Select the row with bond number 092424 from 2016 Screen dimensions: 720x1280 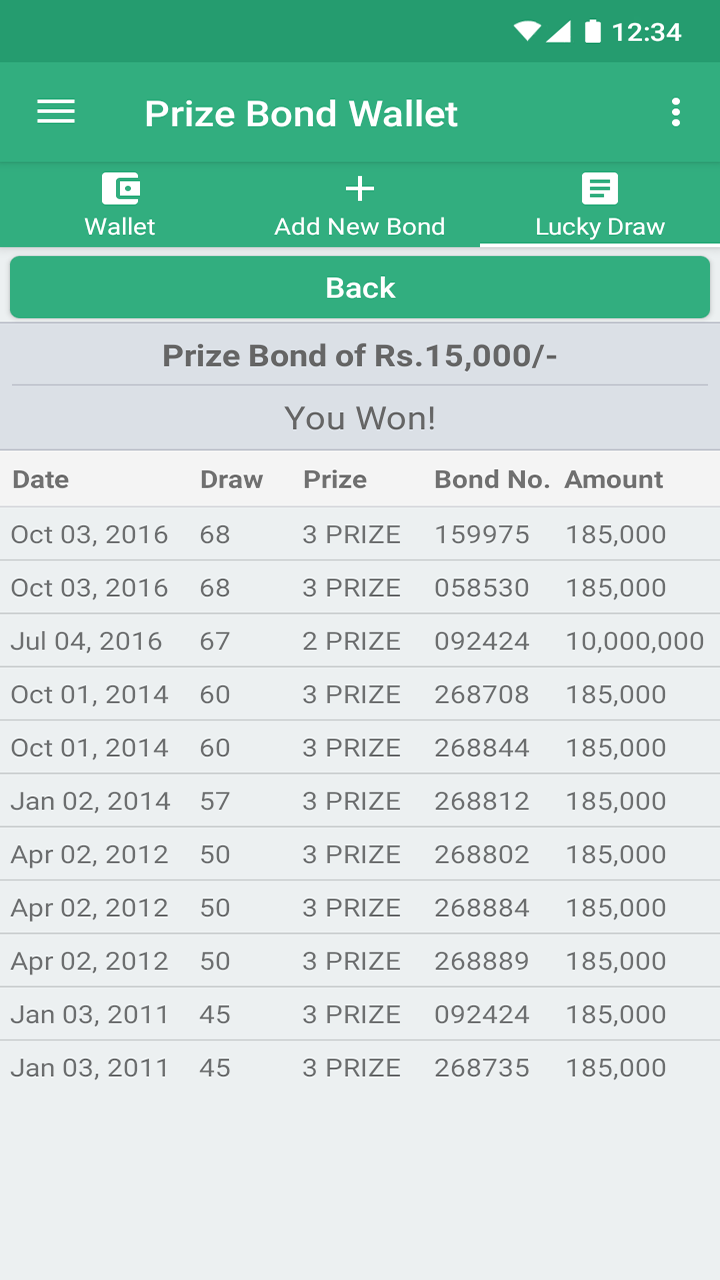point(360,641)
